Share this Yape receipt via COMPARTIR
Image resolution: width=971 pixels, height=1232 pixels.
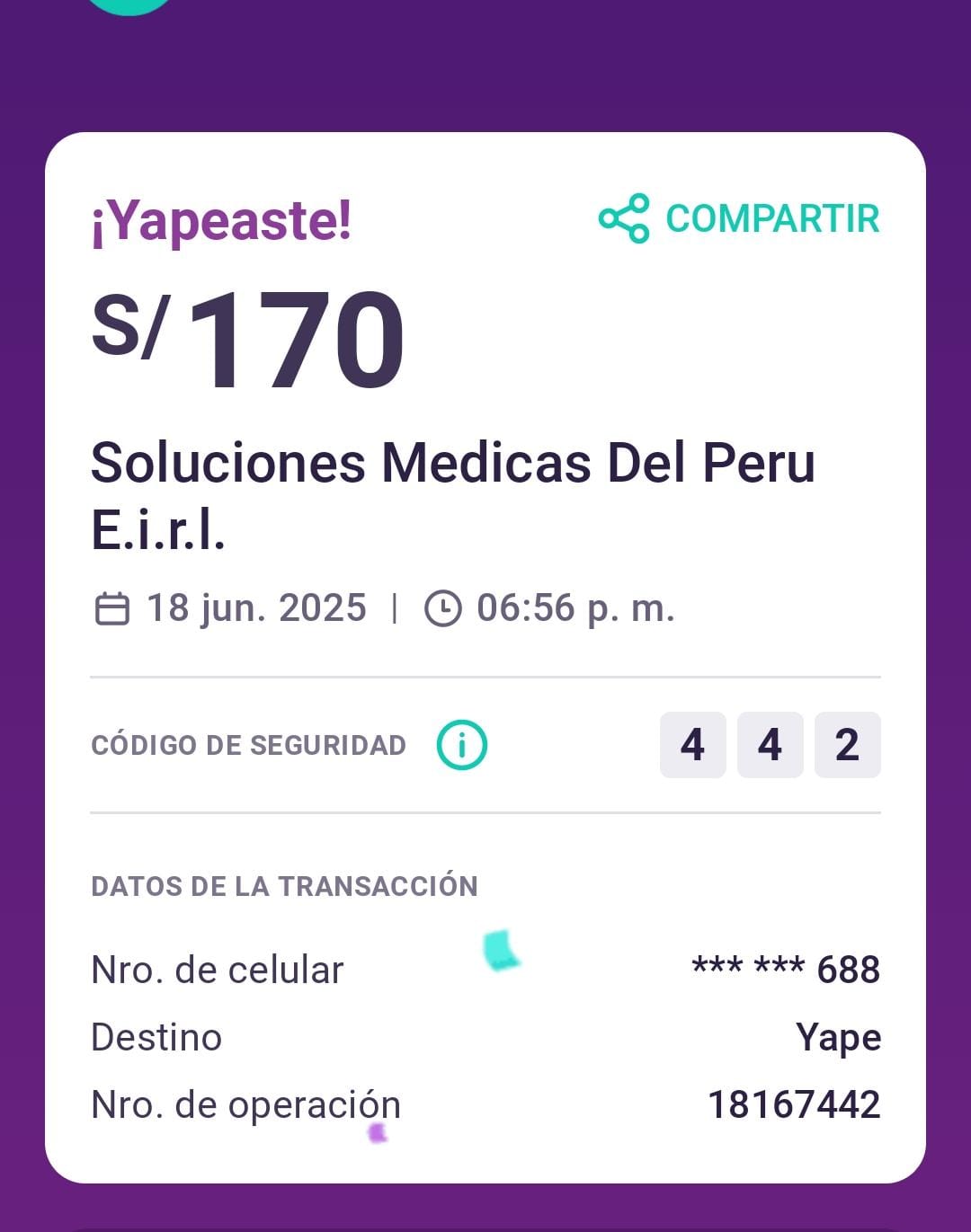click(739, 218)
